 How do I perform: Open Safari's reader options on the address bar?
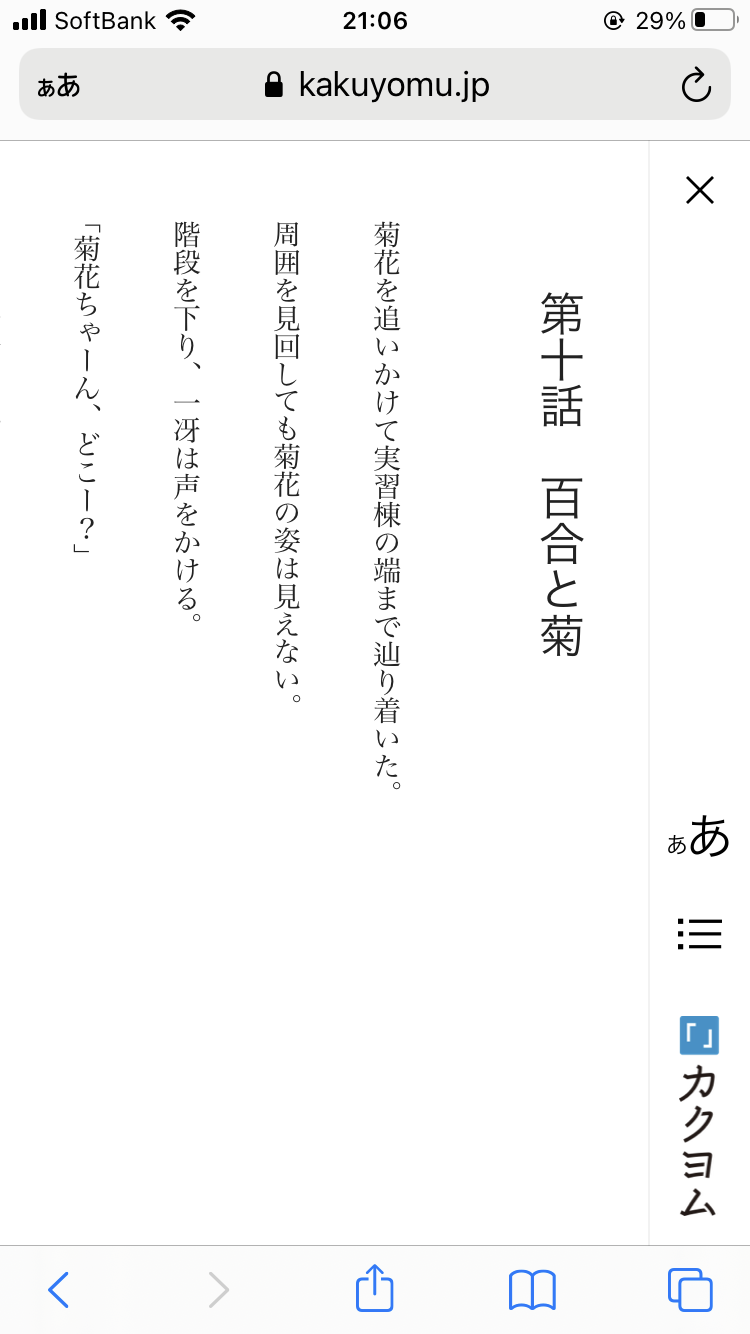(58, 86)
